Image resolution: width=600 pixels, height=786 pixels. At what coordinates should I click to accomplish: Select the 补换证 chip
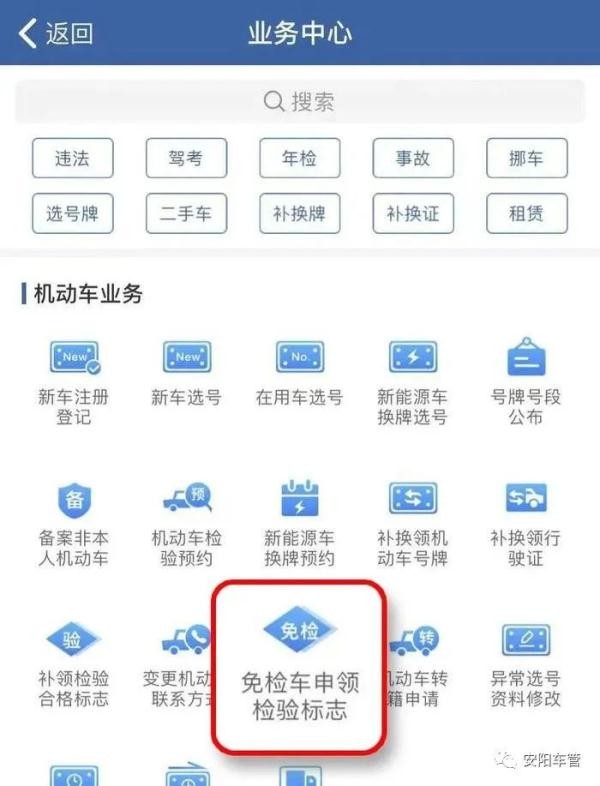point(413,213)
